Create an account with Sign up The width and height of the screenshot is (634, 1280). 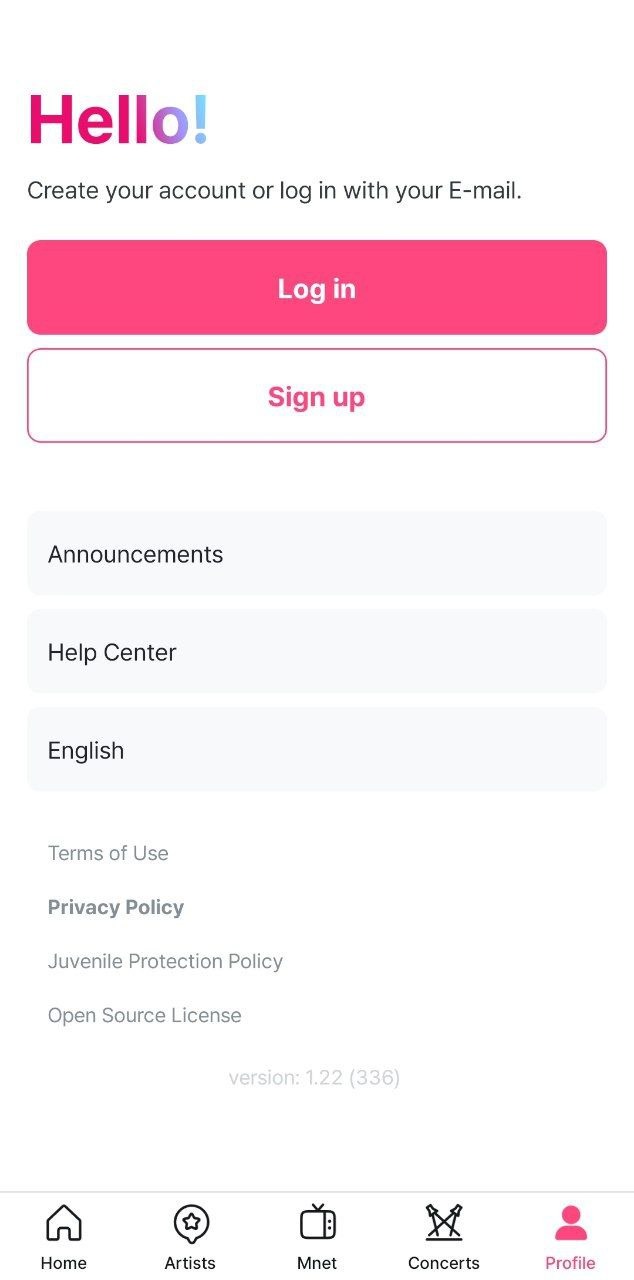(316, 396)
